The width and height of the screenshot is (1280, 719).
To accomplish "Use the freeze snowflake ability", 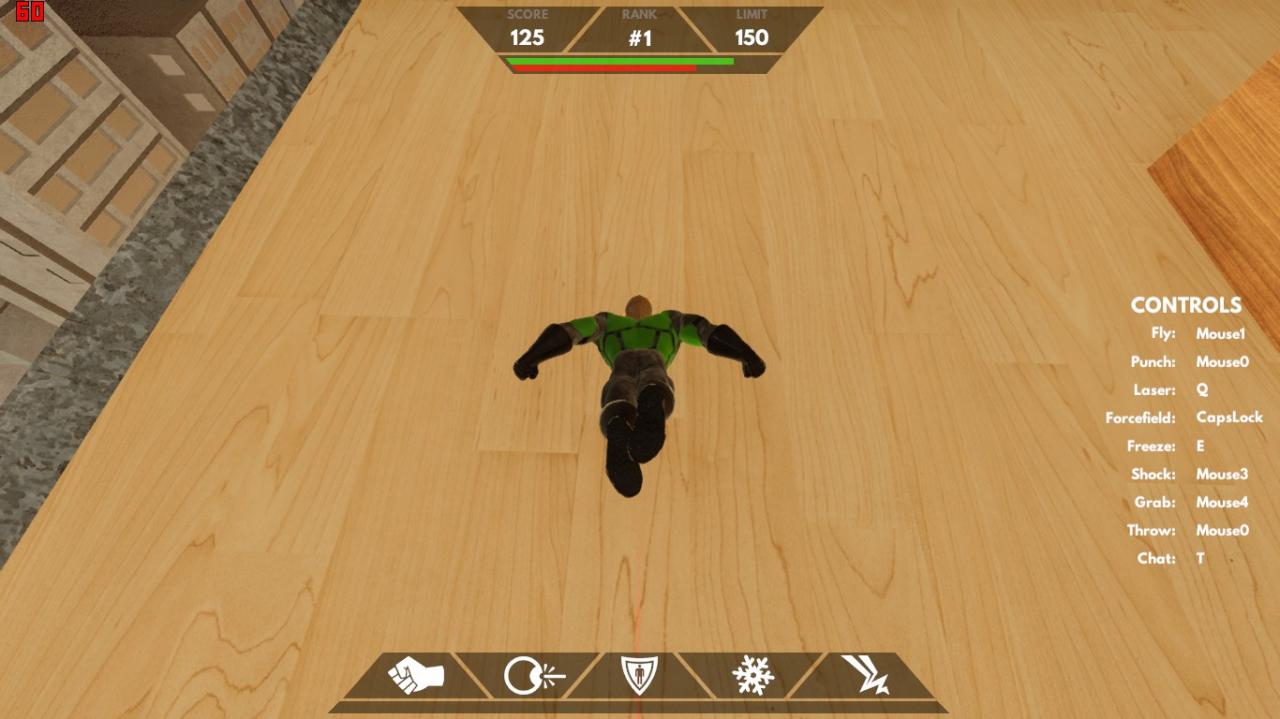I will (752, 676).
